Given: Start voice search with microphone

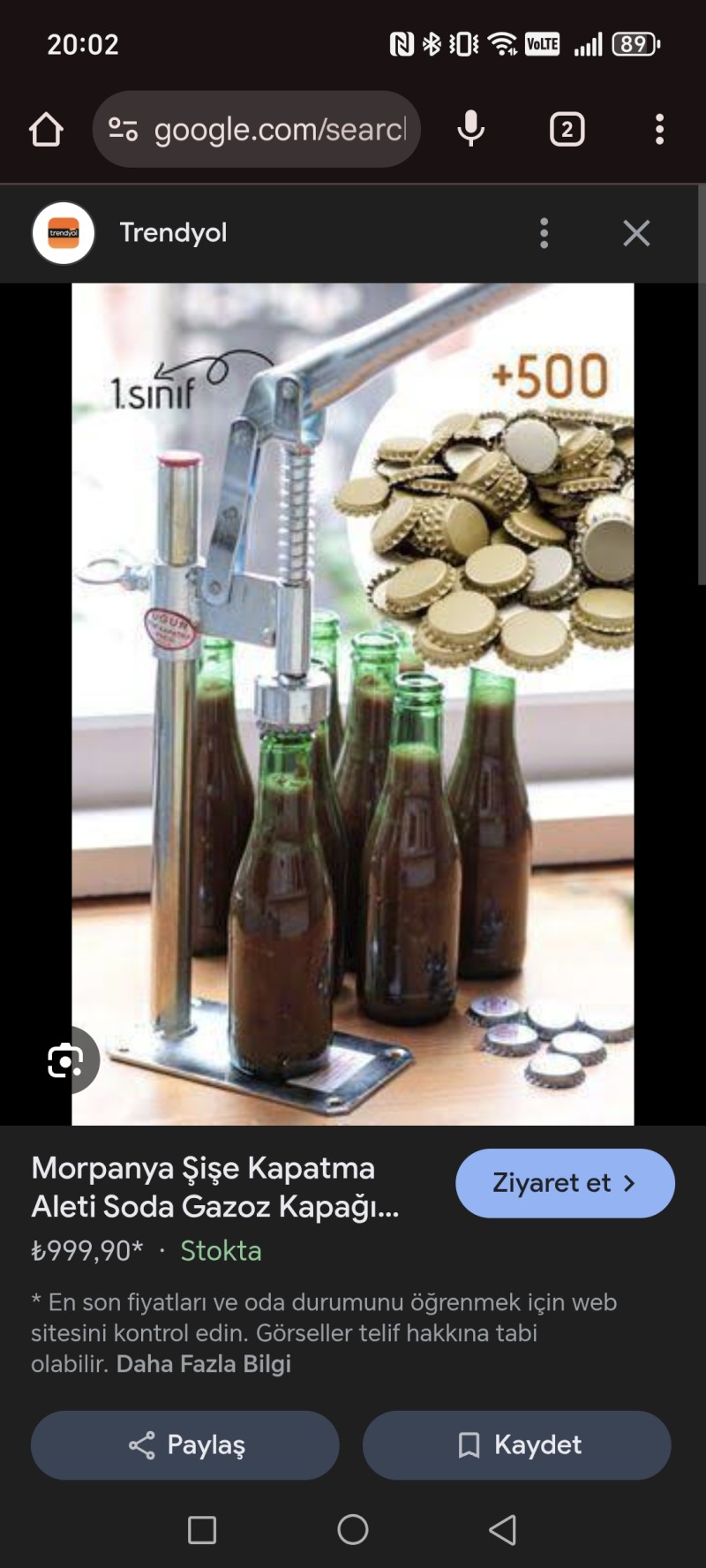Looking at the screenshot, I should tap(471, 130).
